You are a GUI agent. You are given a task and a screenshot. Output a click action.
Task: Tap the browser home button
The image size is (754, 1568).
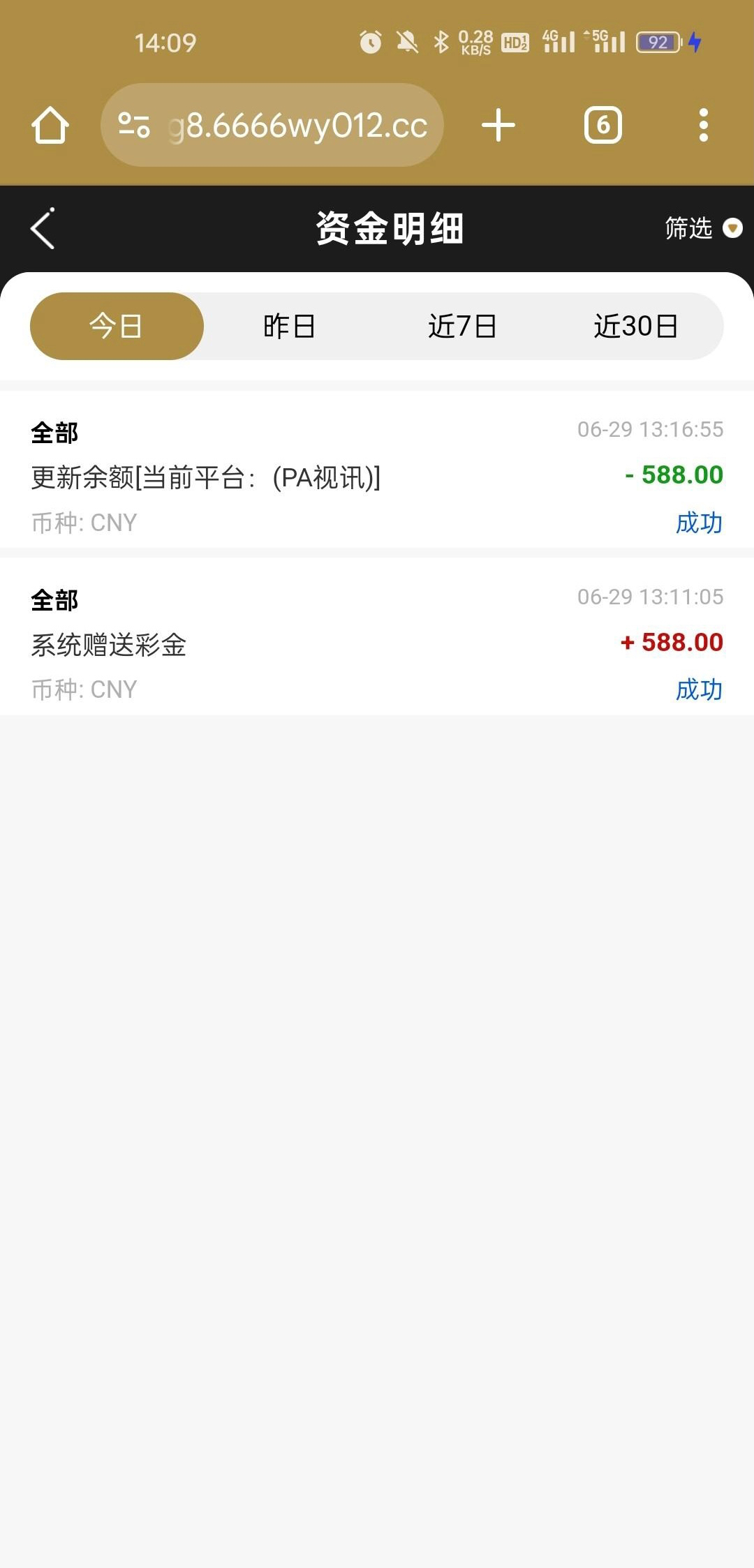point(50,126)
